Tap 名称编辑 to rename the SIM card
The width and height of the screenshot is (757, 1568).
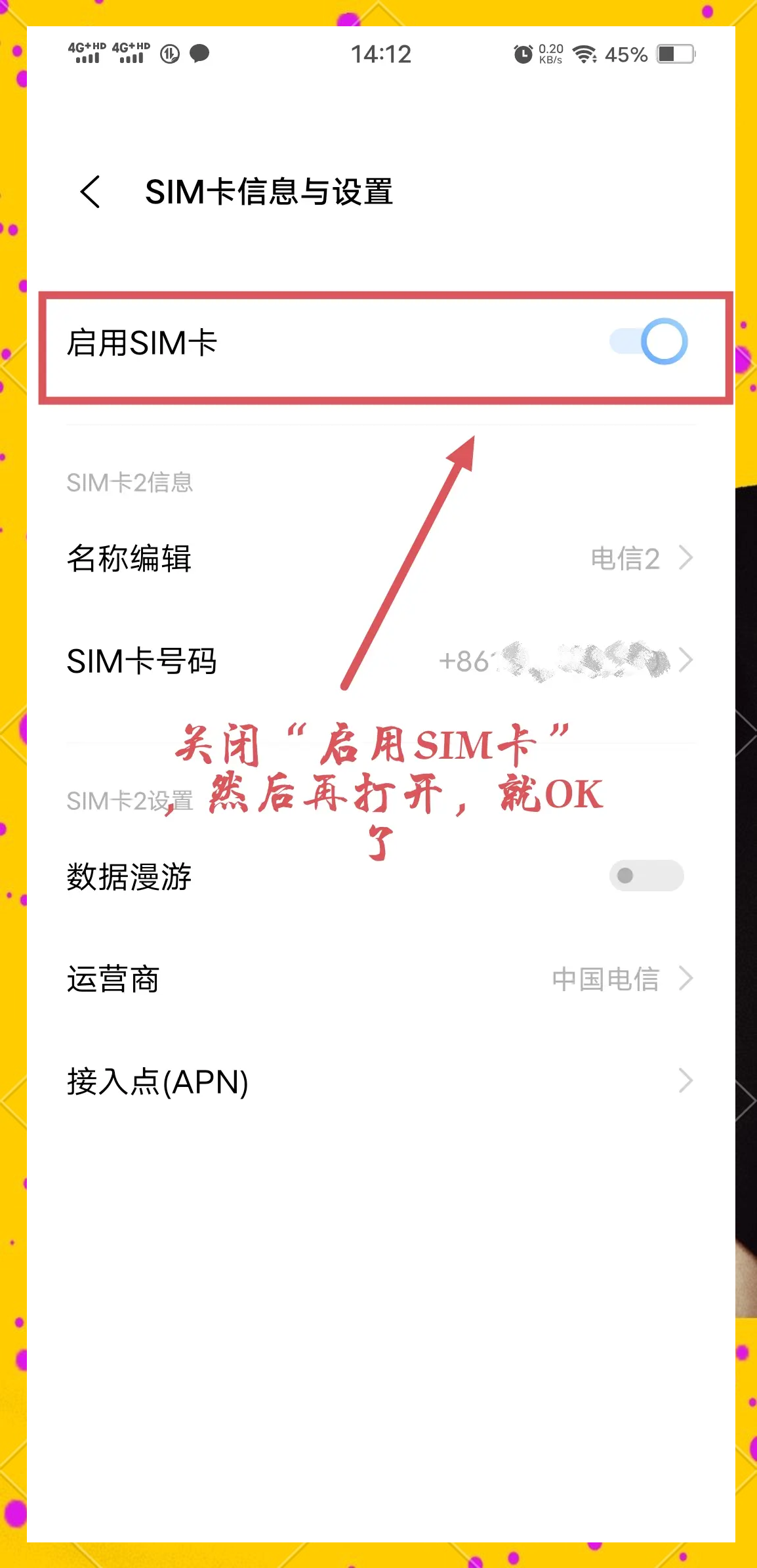tap(129, 559)
